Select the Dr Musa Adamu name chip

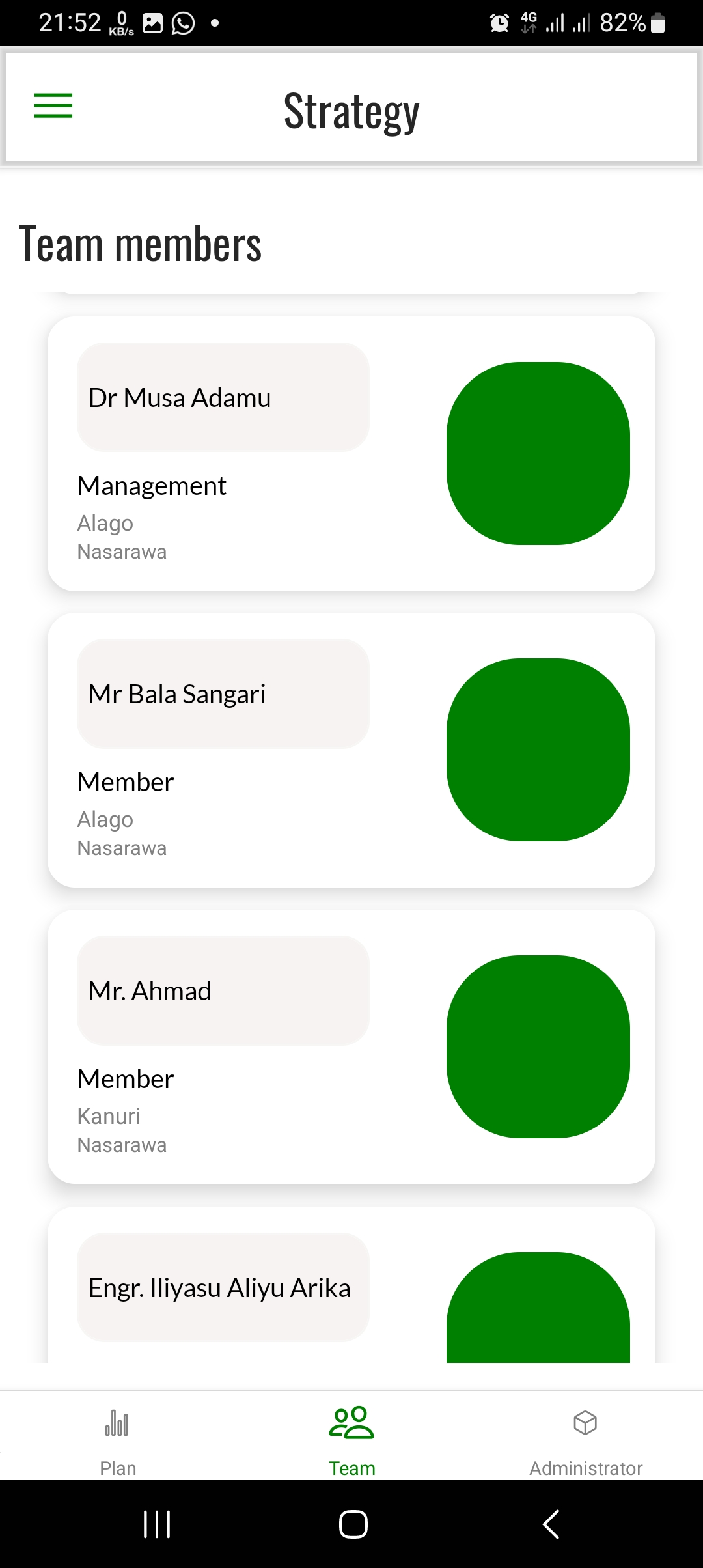click(x=222, y=397)
